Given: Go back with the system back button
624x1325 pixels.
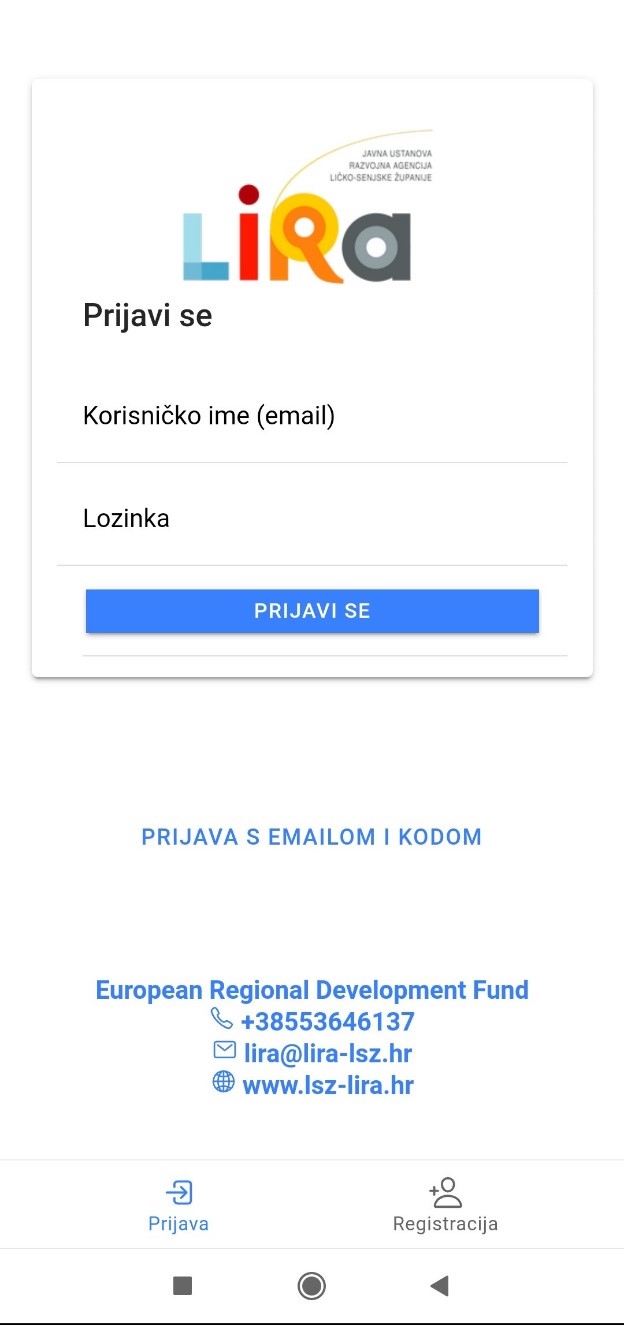Looking at the screenshot, I should click(439, 1286).
